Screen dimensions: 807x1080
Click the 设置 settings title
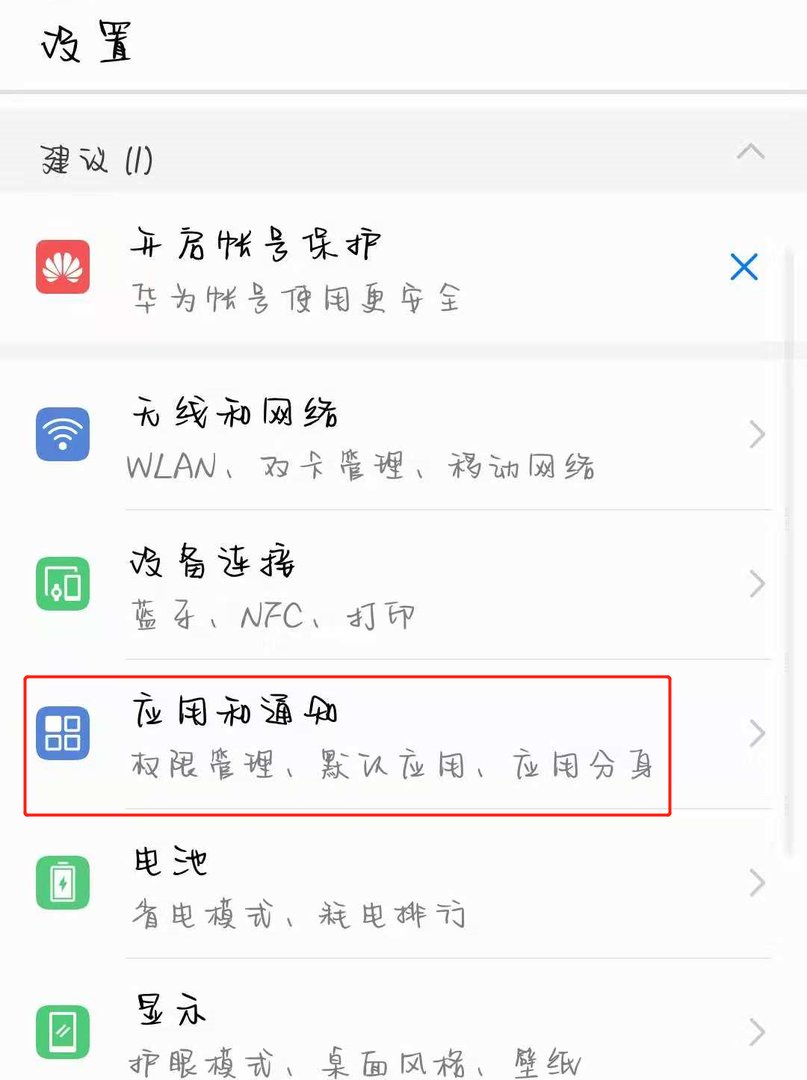click(x=87, y=44)
